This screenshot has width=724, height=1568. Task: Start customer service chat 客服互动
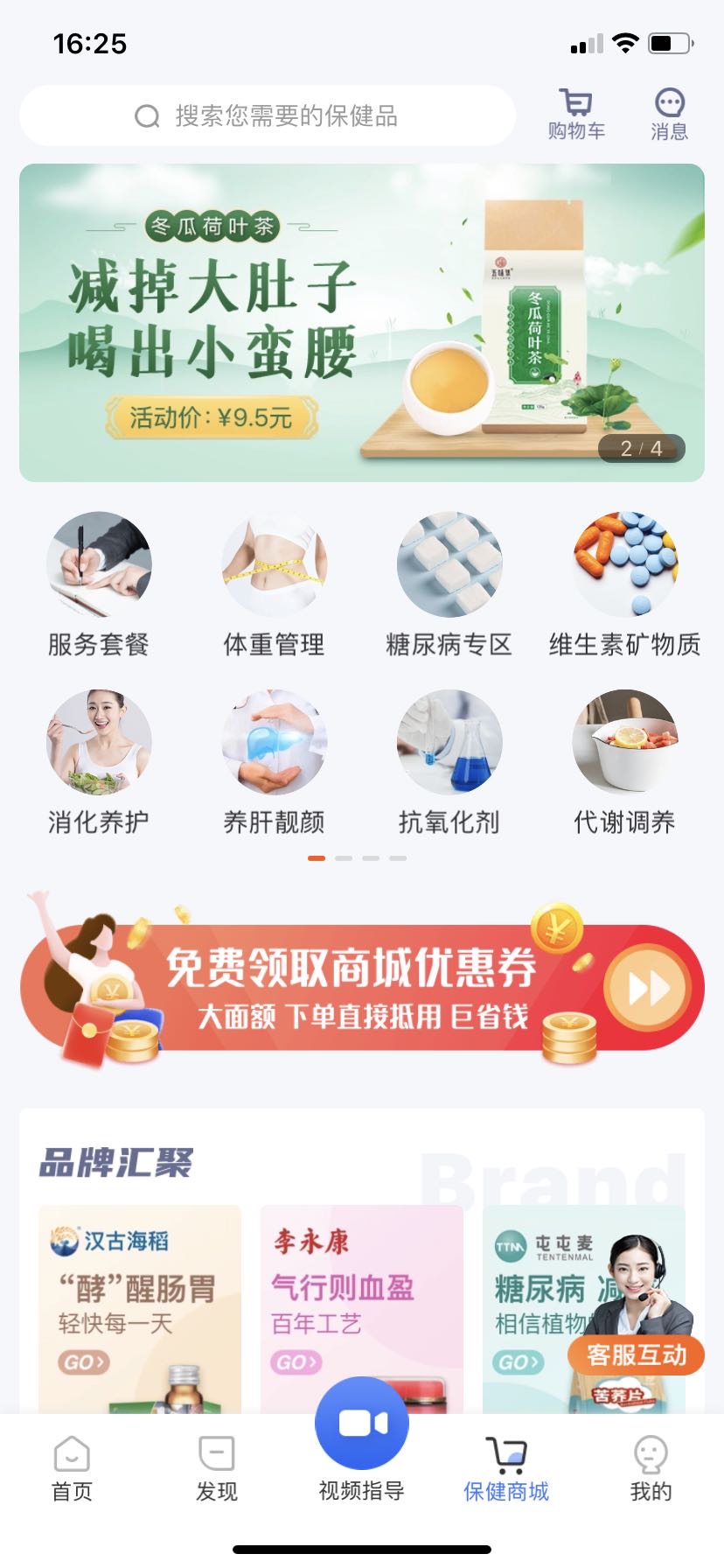click(x=636, y=1355)
